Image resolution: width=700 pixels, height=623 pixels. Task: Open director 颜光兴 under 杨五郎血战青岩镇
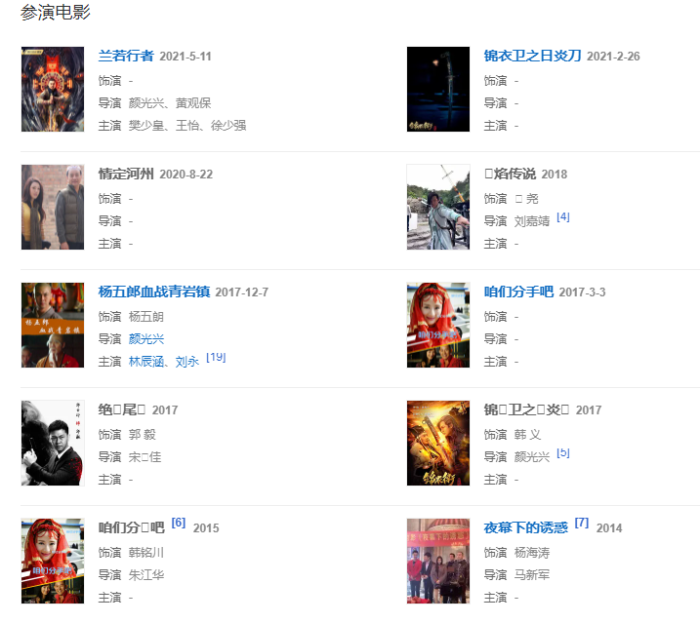[146, 339]
